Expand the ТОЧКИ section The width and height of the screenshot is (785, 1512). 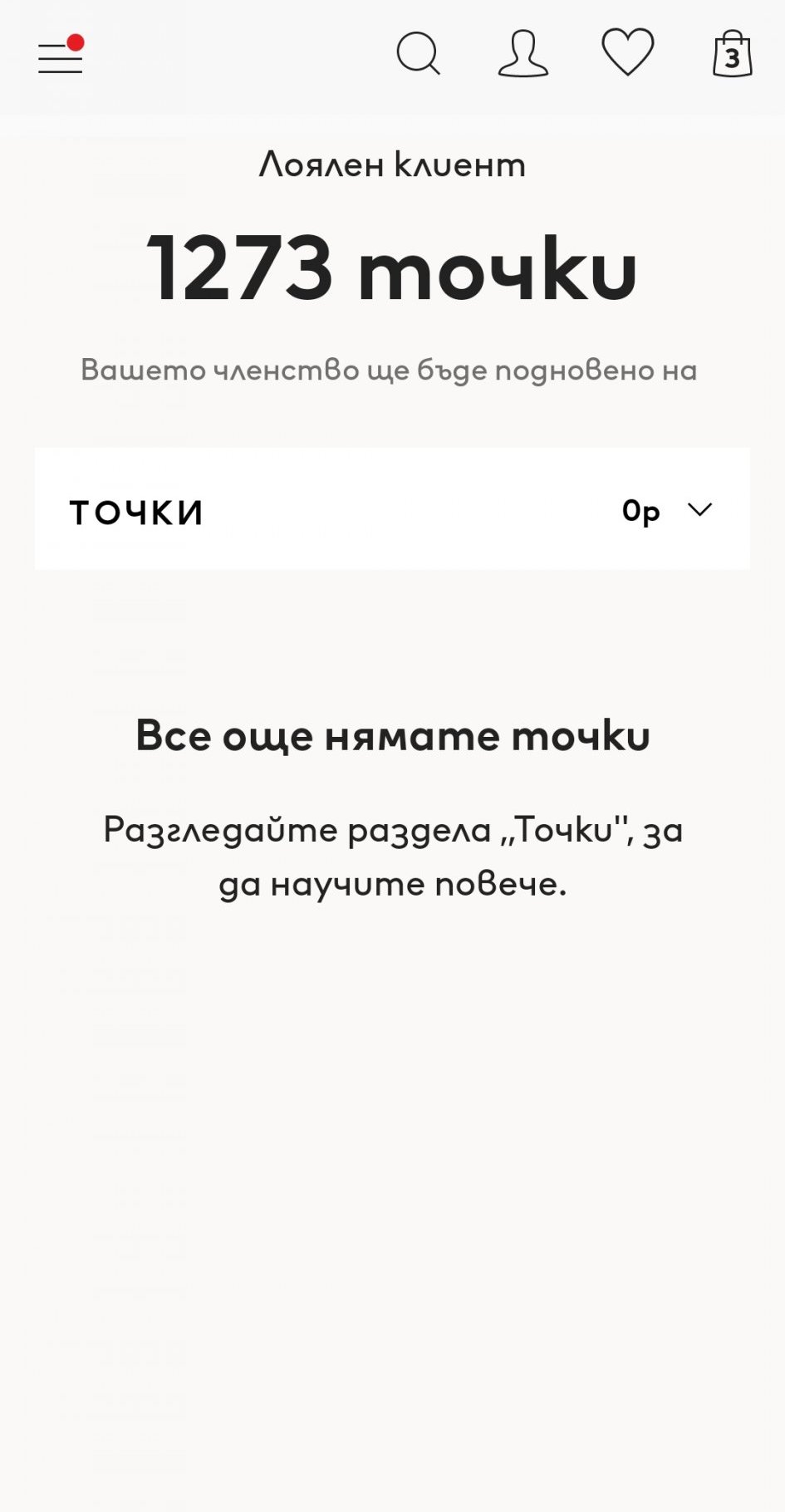click(x=392, y=509)
